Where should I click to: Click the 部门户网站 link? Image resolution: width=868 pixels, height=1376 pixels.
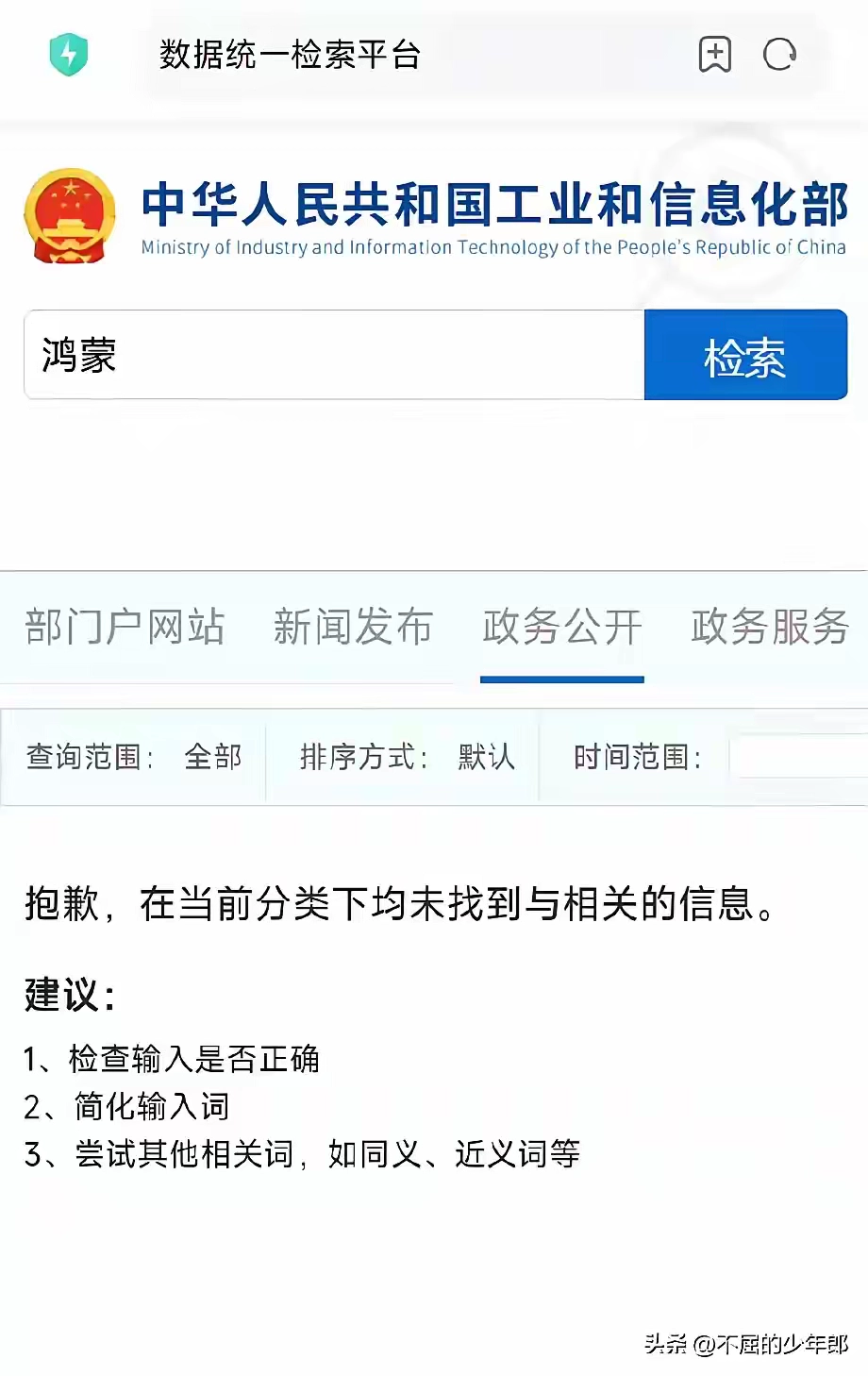coord(125,628)
